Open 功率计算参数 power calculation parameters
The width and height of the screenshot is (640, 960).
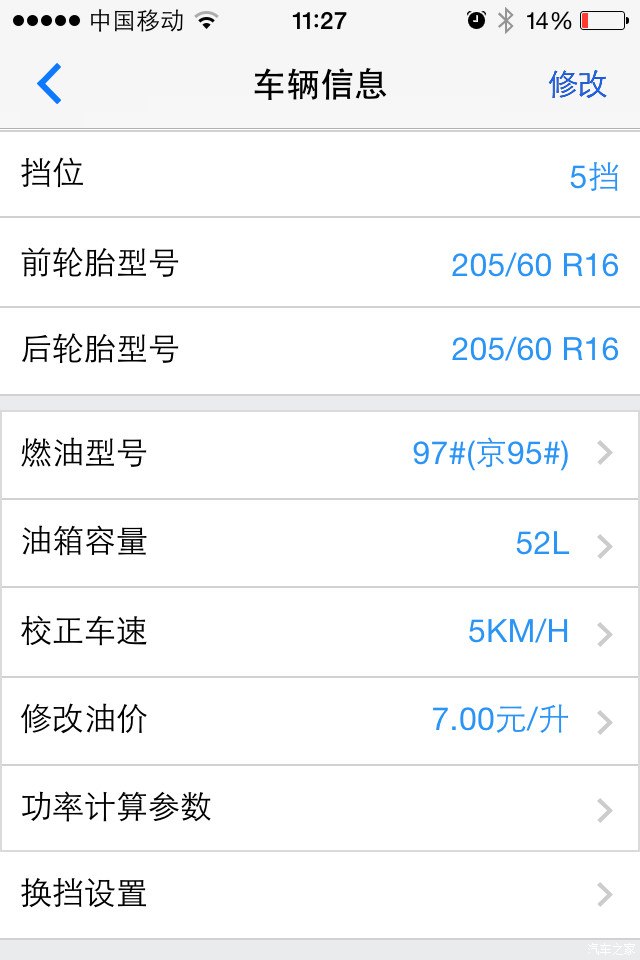point(320,808)
